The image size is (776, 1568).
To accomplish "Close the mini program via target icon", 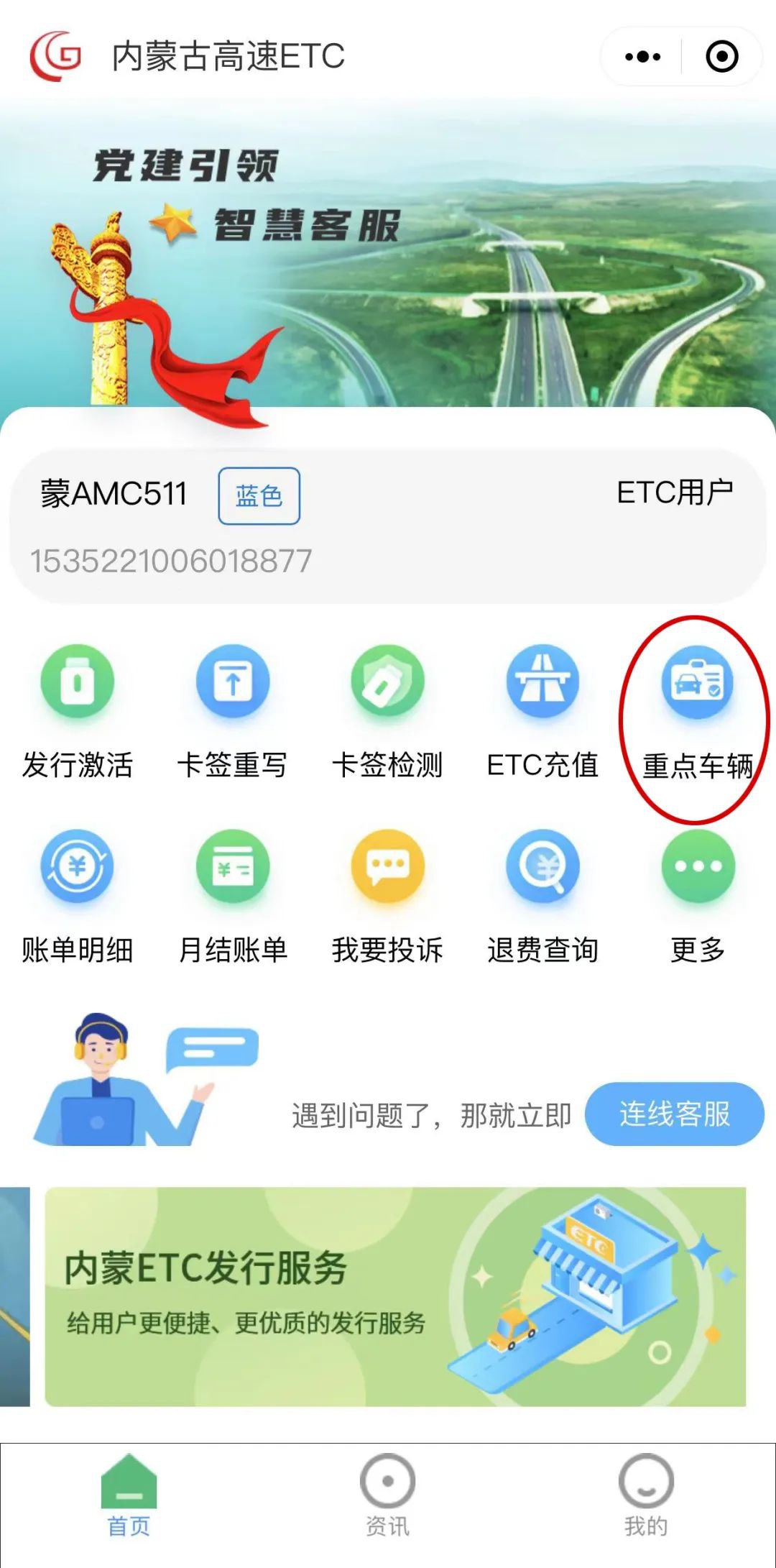I will 721,57.
